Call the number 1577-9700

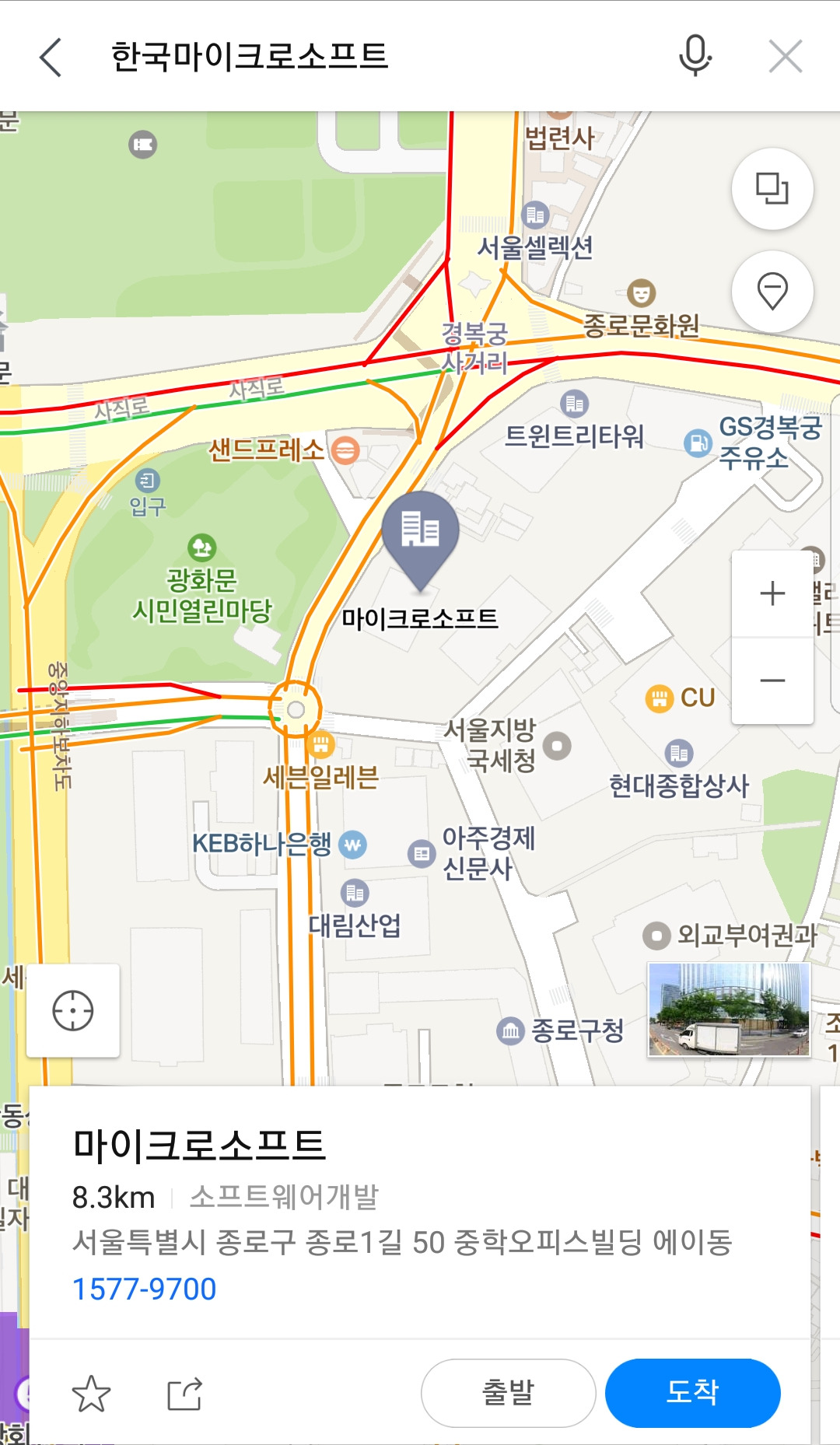144,1289
